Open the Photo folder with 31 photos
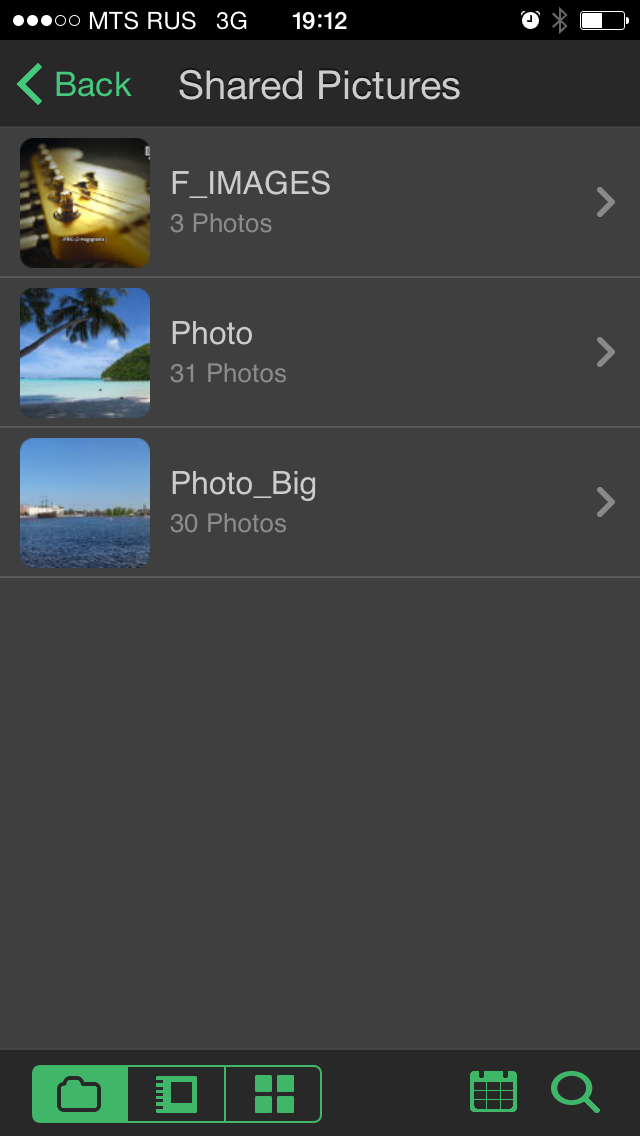Viewport: 640px width, 1136px height. 320,353
